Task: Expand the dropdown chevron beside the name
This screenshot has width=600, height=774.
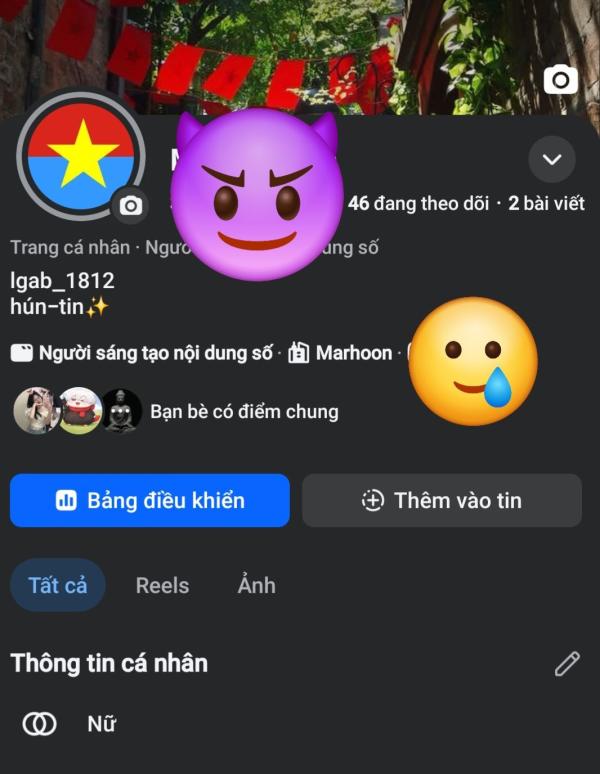Action: 551,159
